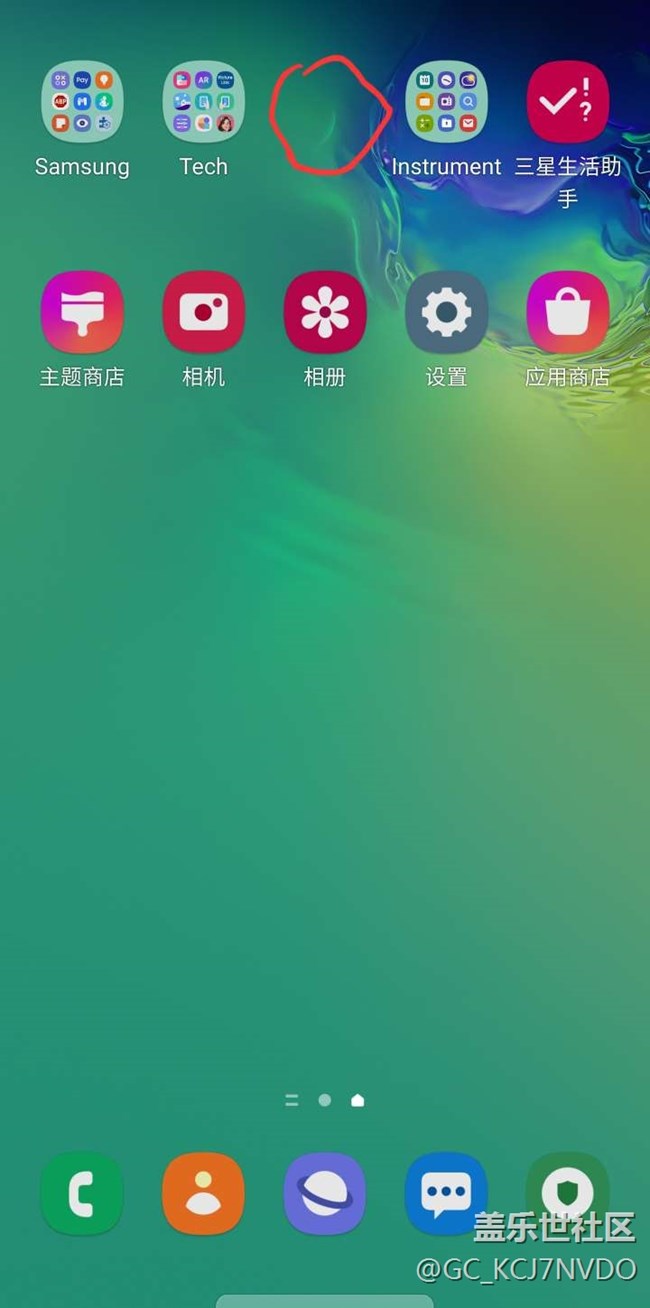Viewport: 650px width, 1308px height.
Task: Launch 三星生活助手 app
Action: pos(567,103)
